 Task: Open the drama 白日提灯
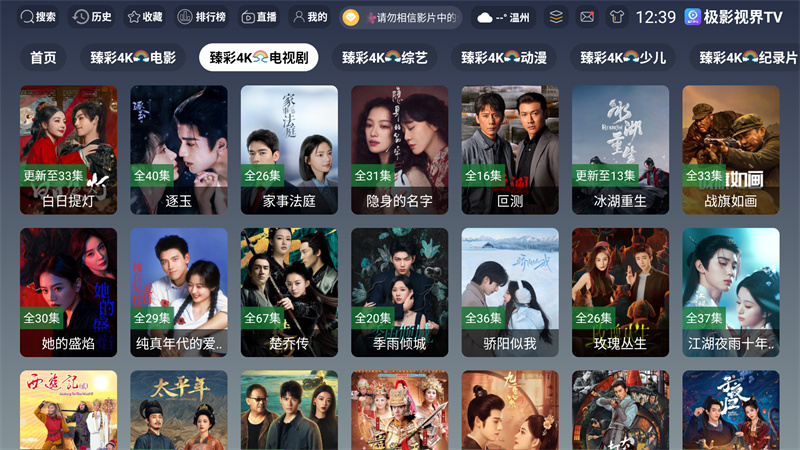point(68,148)
